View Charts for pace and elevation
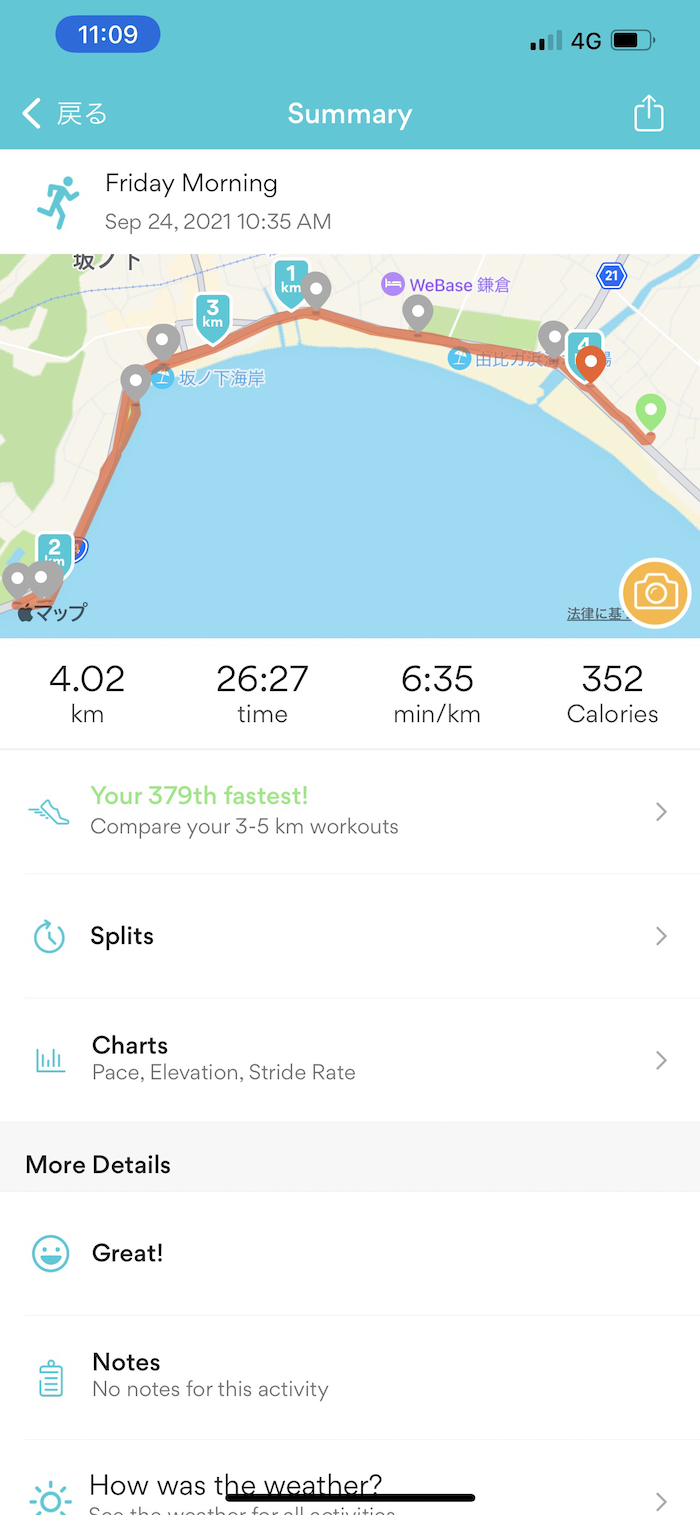The image size is (700, 1515). [x=349, y=1059]
